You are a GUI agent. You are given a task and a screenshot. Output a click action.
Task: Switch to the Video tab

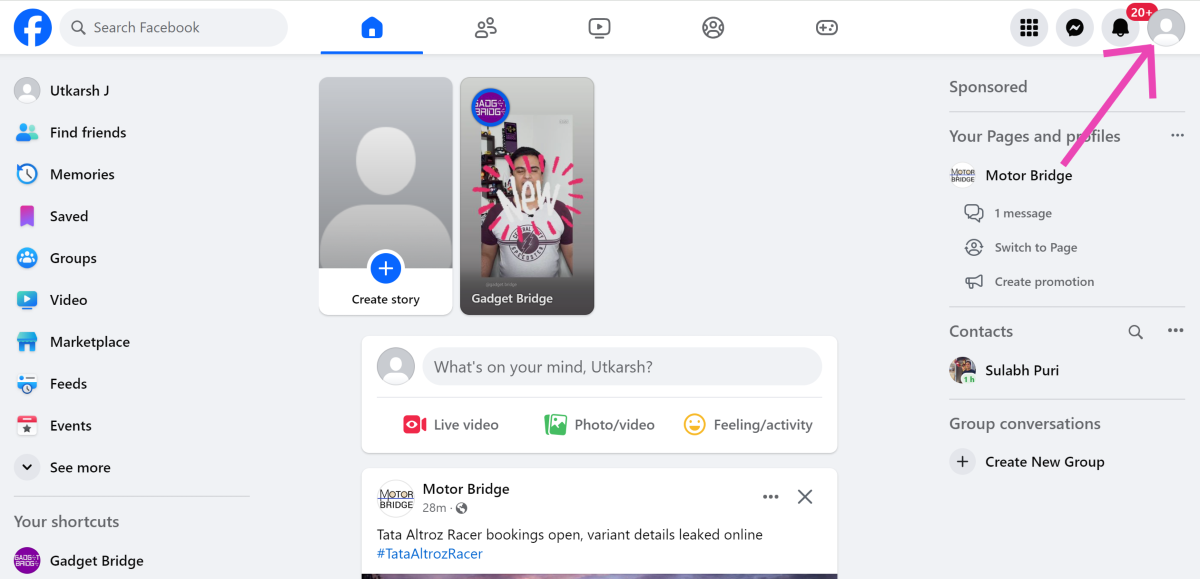tap(599, 28)
